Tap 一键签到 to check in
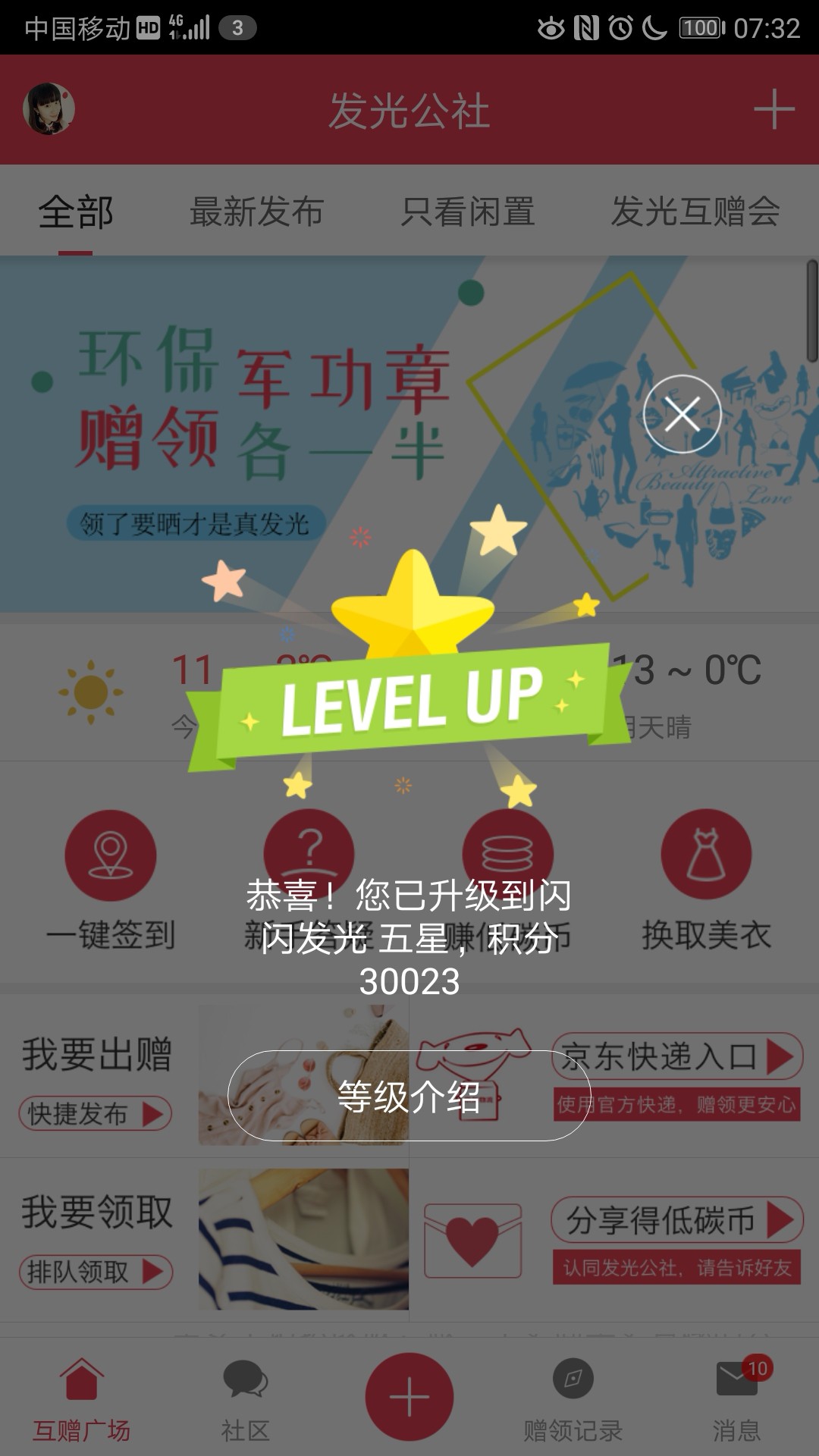819x1456 pixels. (111, 880)
